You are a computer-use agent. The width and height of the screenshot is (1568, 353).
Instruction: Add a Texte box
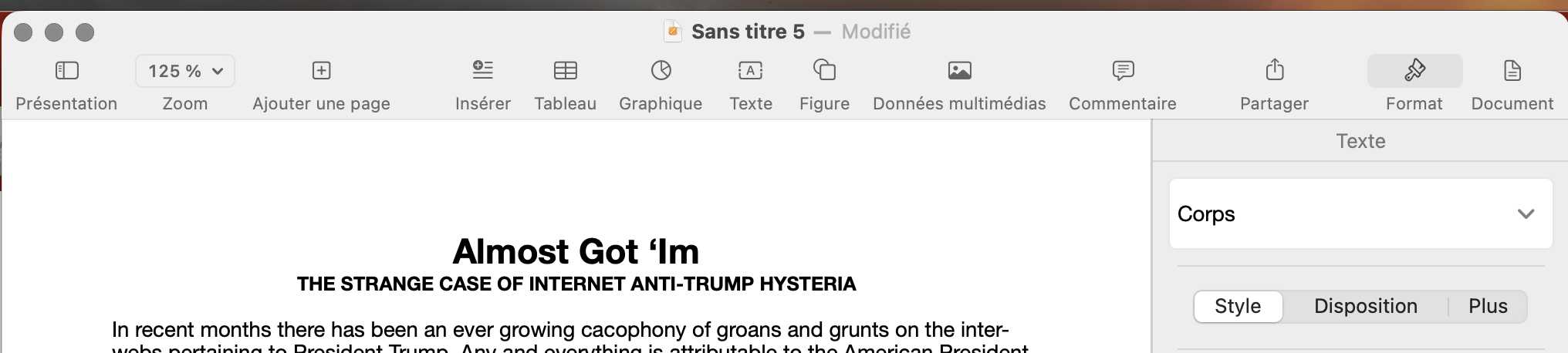click(x=750, y=71)
